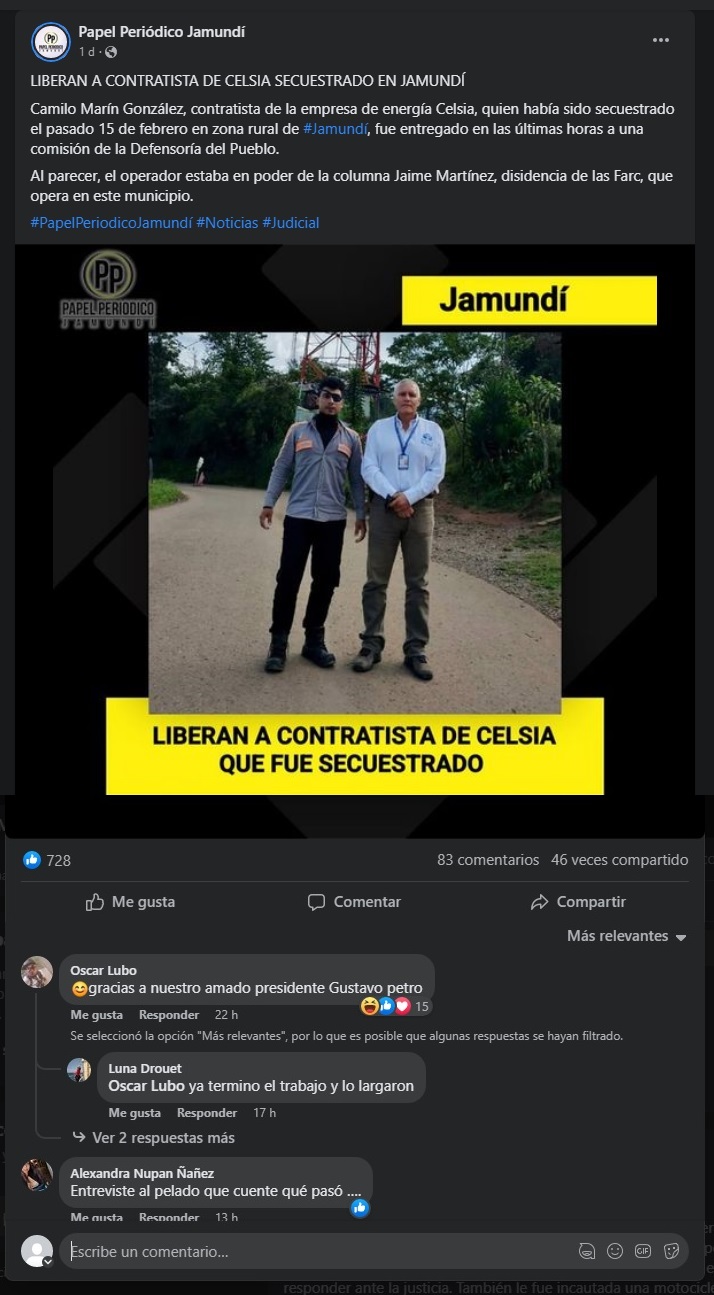
Task: Like Luna Drouet's reply
Action: (x=135, y=1113)
